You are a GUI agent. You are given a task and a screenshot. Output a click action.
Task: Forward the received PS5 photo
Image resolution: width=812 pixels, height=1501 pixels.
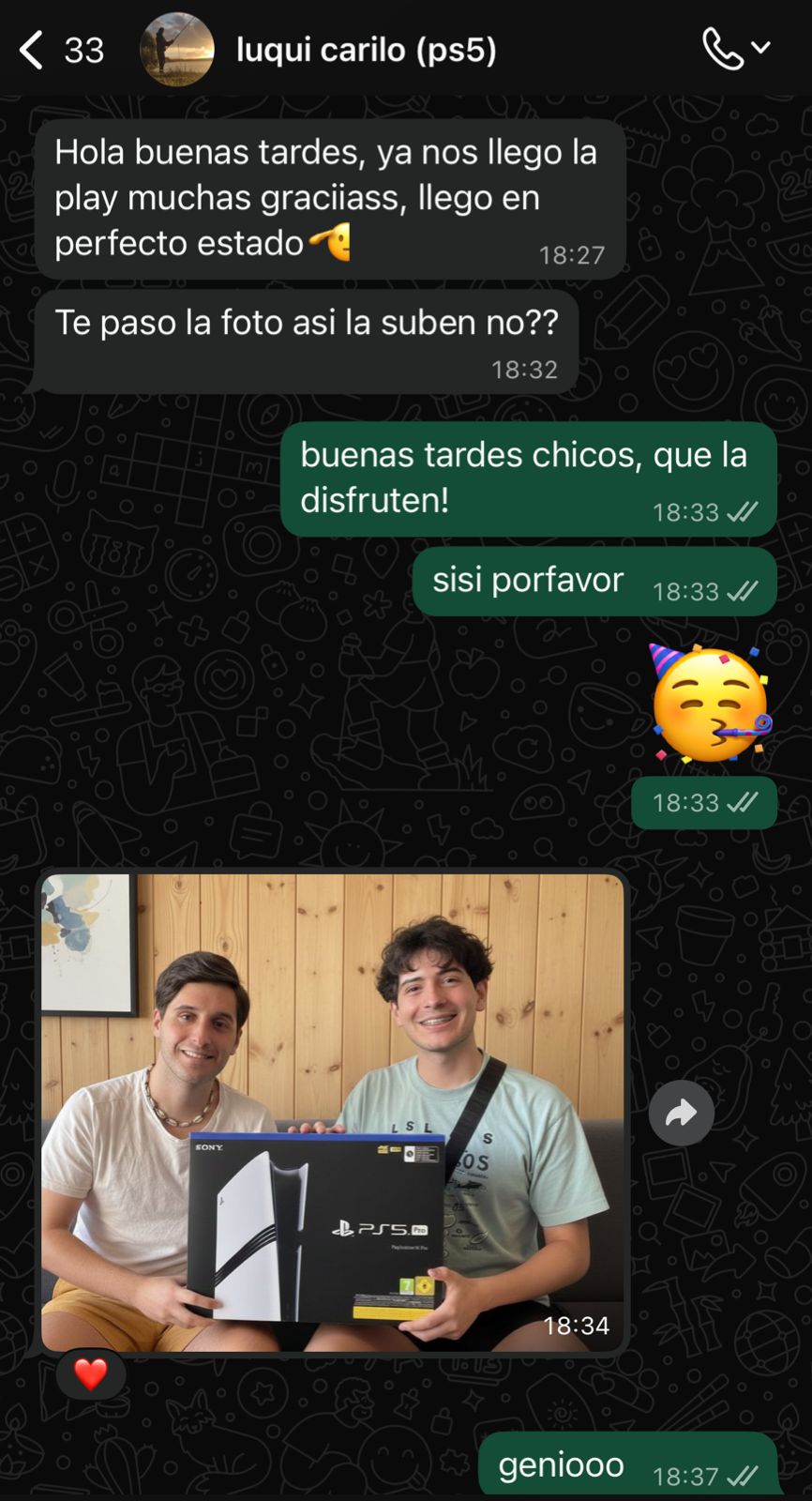pyautogui.click(x=681, y=1113)
